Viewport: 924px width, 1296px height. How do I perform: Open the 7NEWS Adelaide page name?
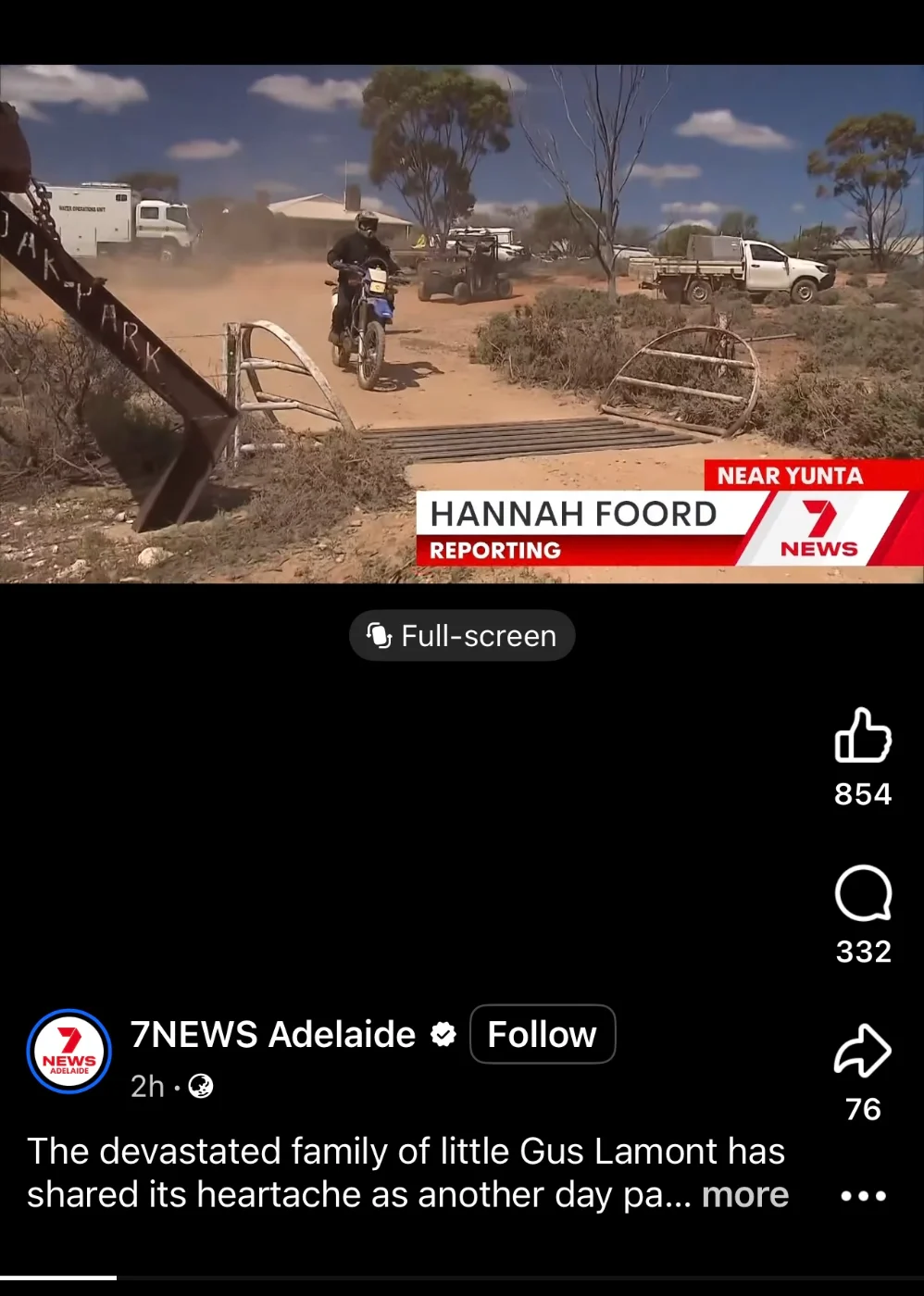[273, 1034]
